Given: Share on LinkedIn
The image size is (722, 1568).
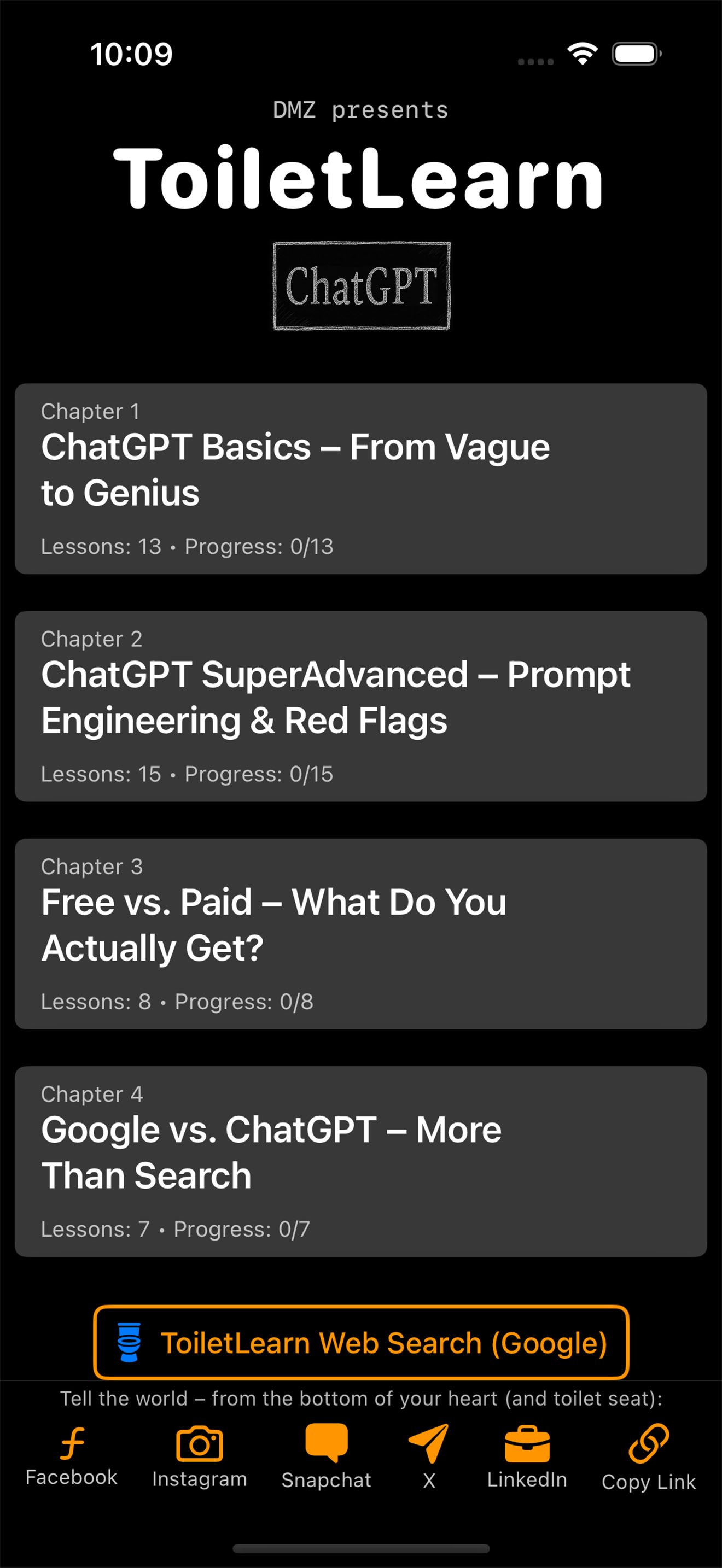Looking at the screenshot, I should [527, 1456].
